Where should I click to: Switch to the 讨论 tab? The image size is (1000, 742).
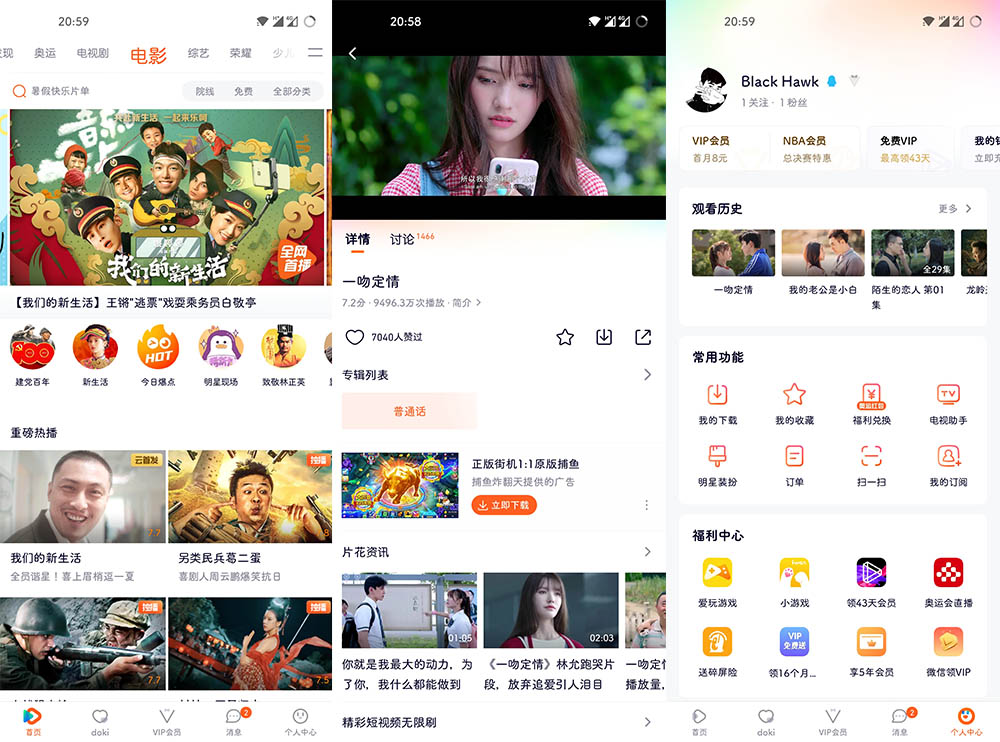click(x=403, y=239)
